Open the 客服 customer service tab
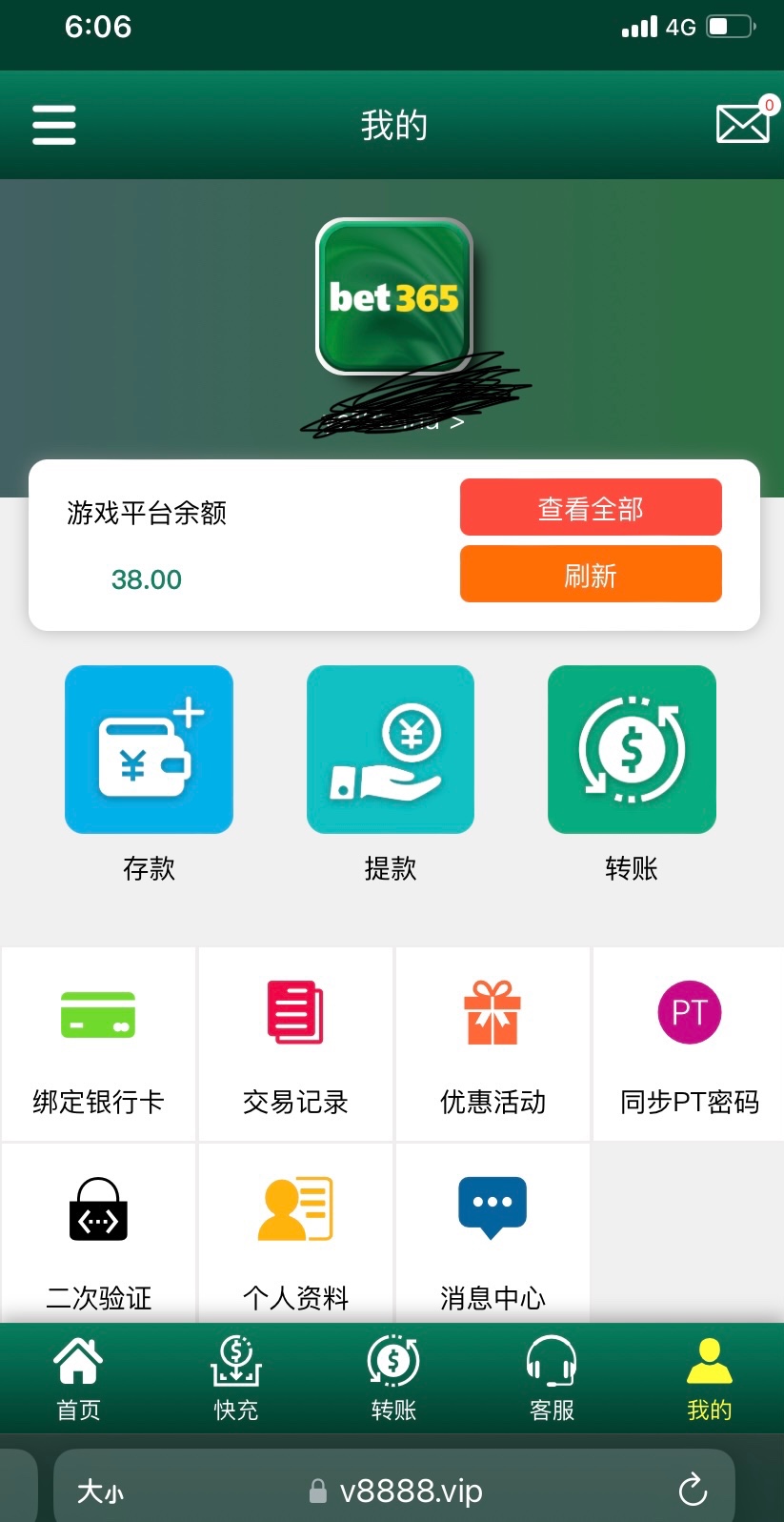Image resolution: width=784 pixels, height=1522 pixels. [552, 1378]
